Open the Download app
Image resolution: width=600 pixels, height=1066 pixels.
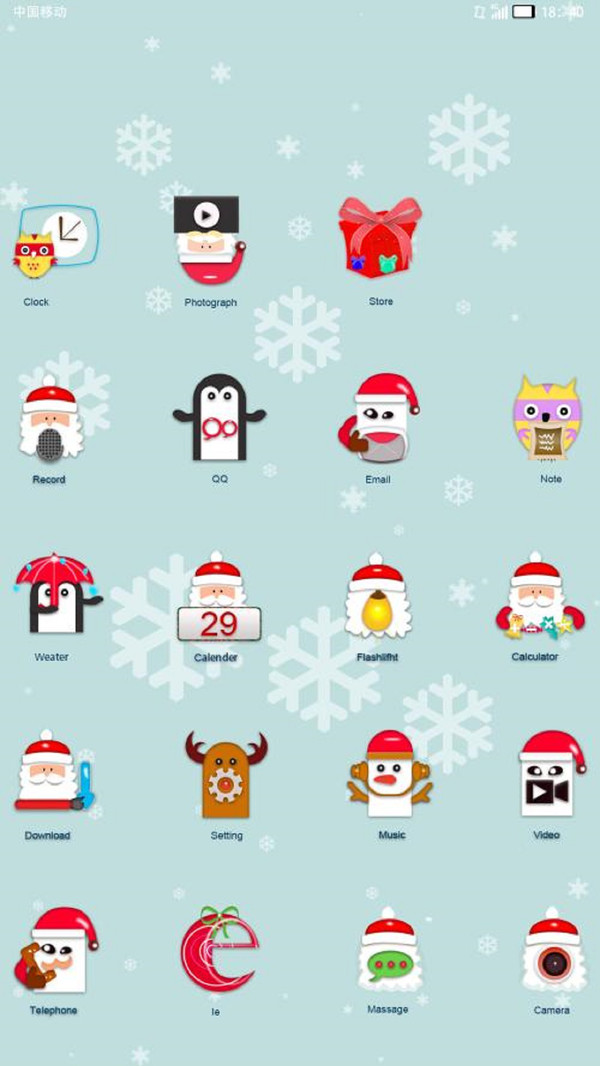pyautogui.click(x=53, y=773)
